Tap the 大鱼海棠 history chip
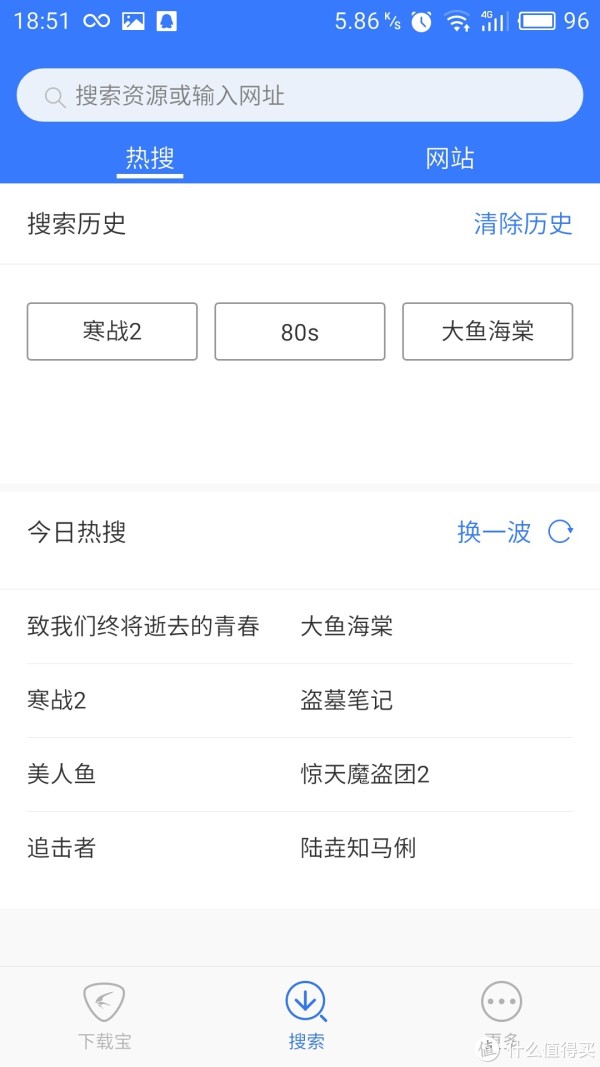The height and width of the screenshot is (1067, 600). coord(488,331)
